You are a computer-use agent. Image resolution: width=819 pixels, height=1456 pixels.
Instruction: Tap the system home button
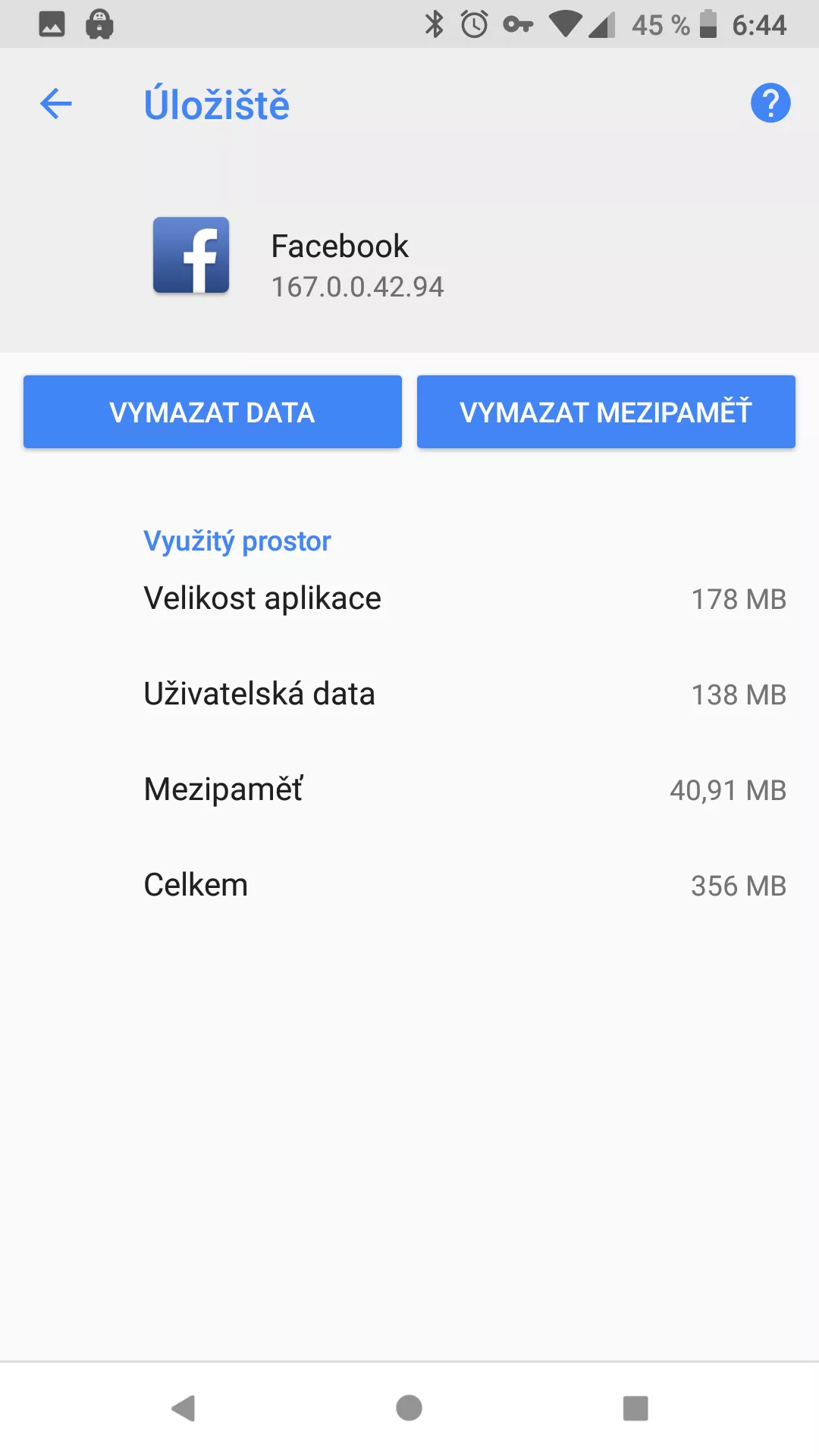(x=409, y=1408)
